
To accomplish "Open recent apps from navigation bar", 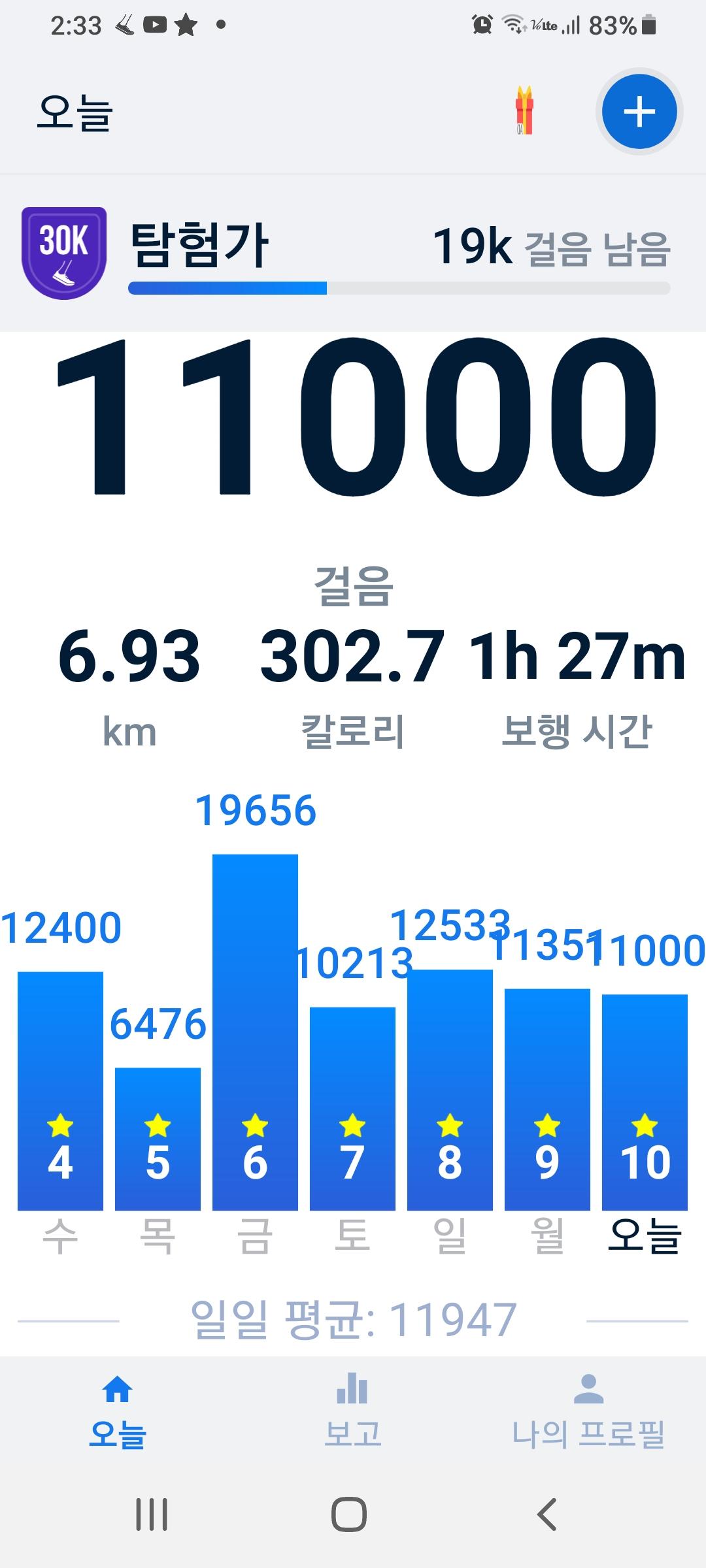I will click(152, 1514).
